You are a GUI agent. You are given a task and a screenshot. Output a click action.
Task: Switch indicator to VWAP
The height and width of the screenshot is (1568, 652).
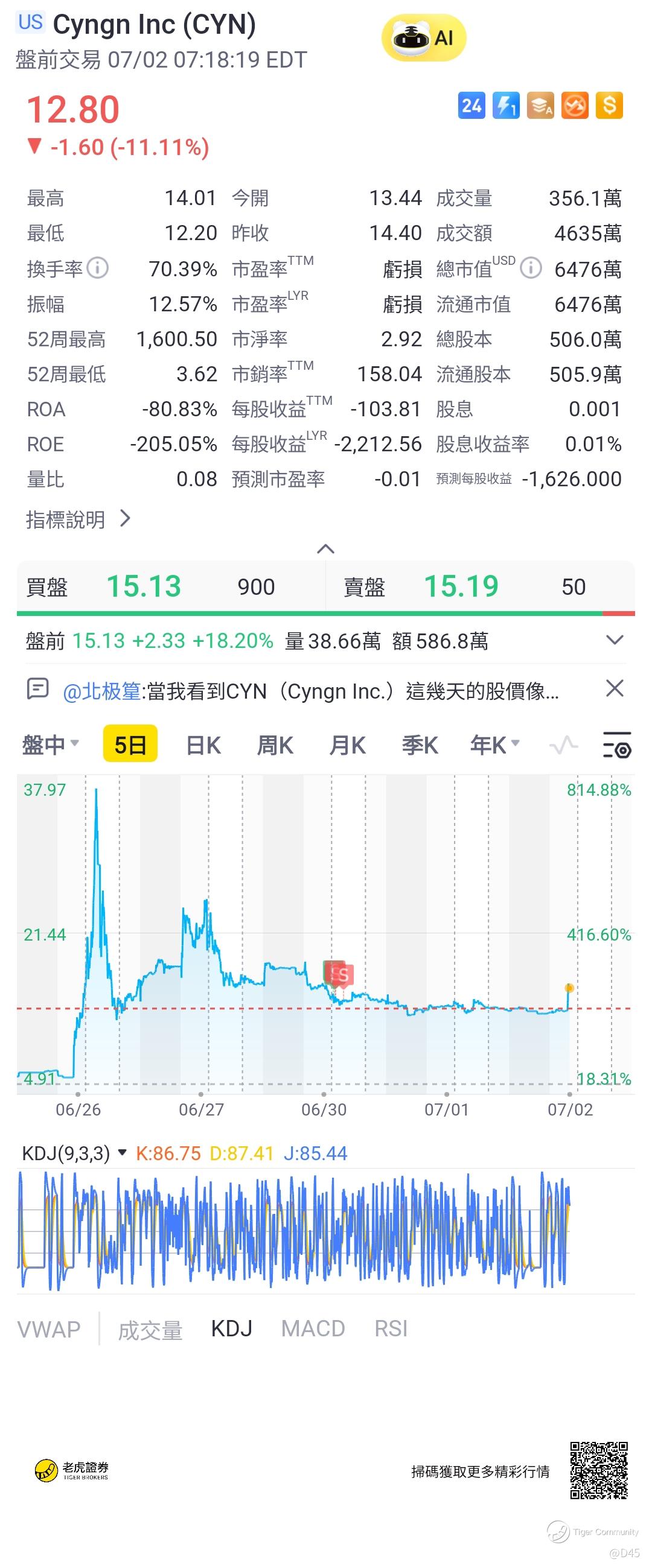click(x=49, y=1328)
